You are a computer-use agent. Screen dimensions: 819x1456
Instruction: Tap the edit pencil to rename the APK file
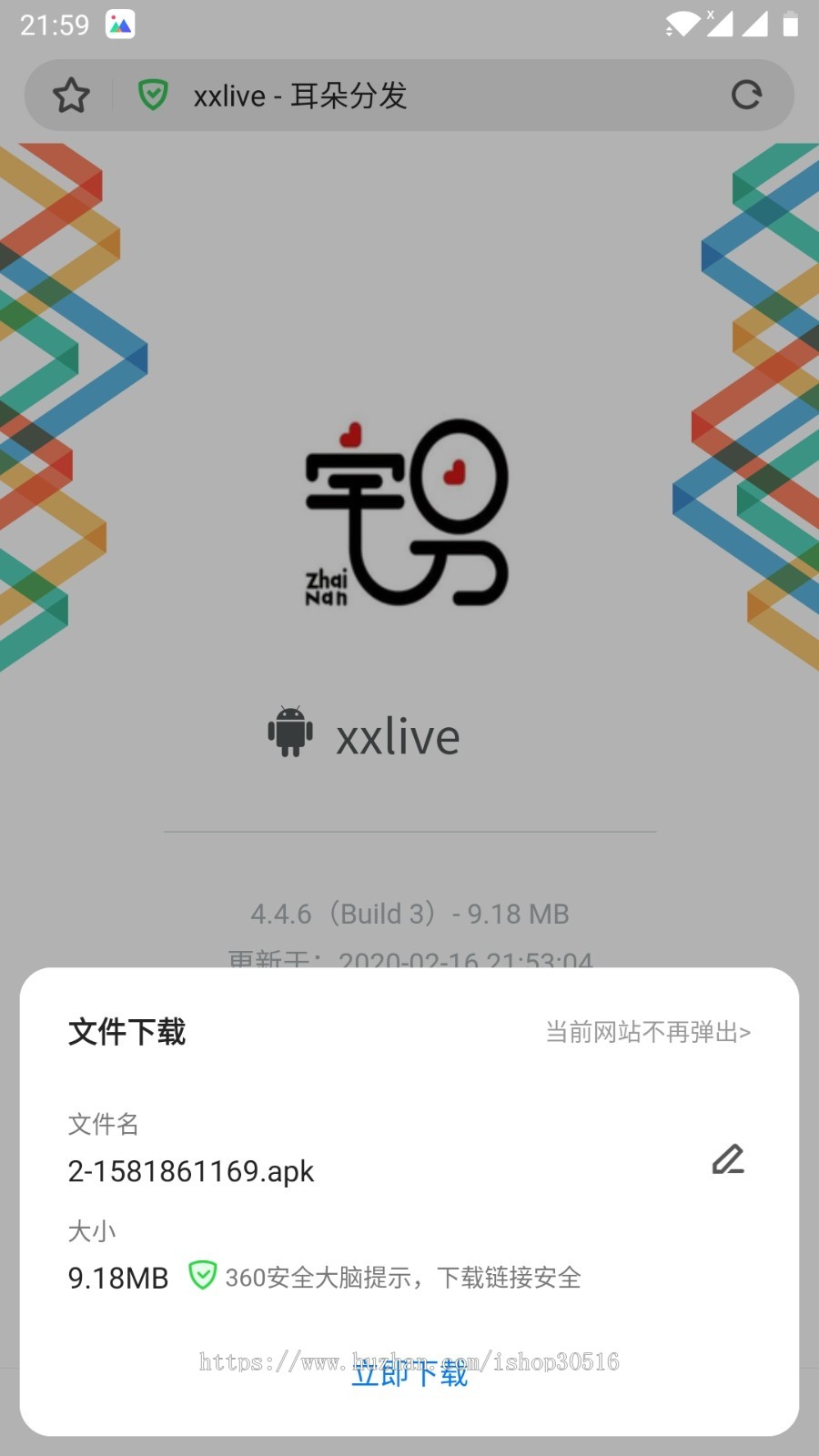726,1159
